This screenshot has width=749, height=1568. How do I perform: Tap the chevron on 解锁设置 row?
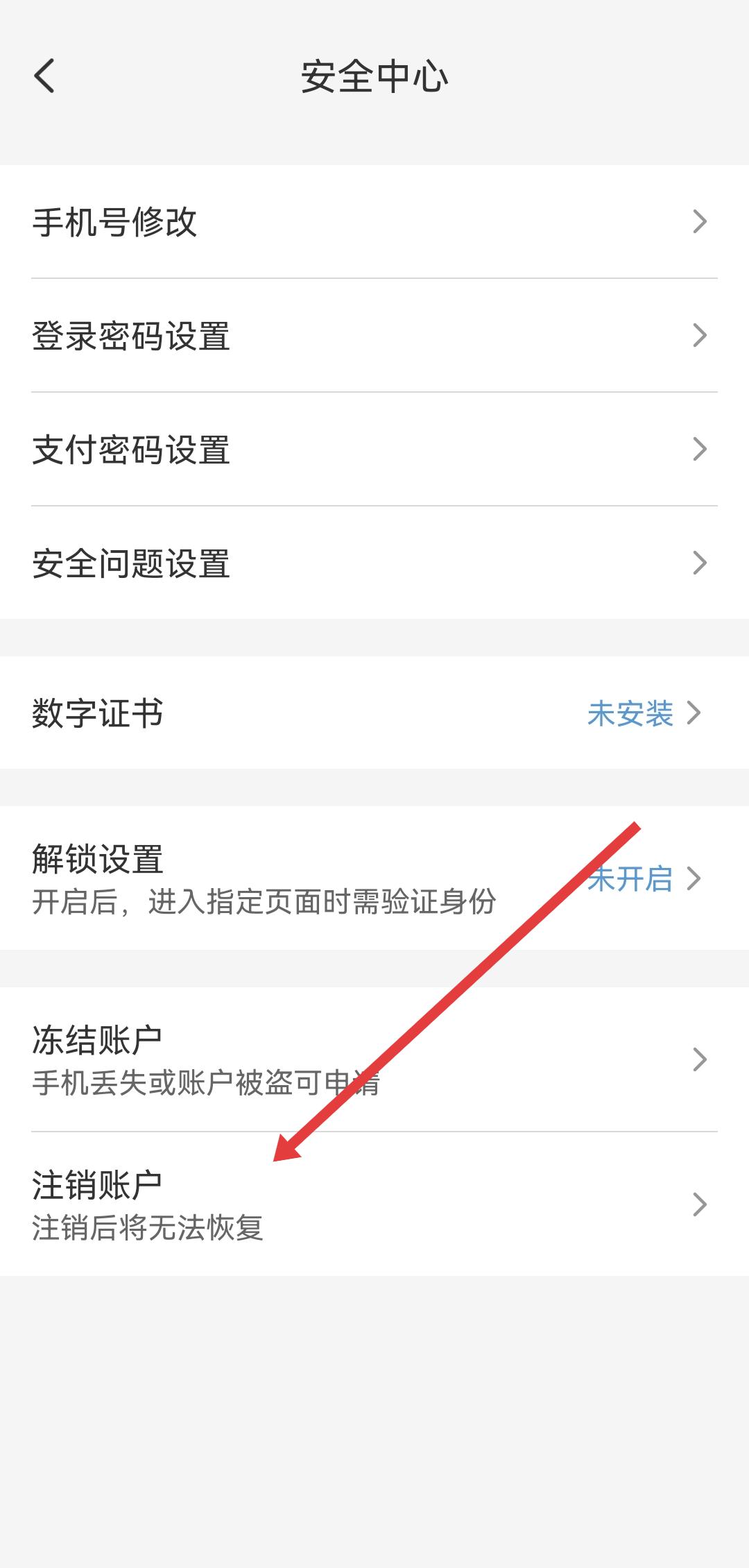coord(697,880)
